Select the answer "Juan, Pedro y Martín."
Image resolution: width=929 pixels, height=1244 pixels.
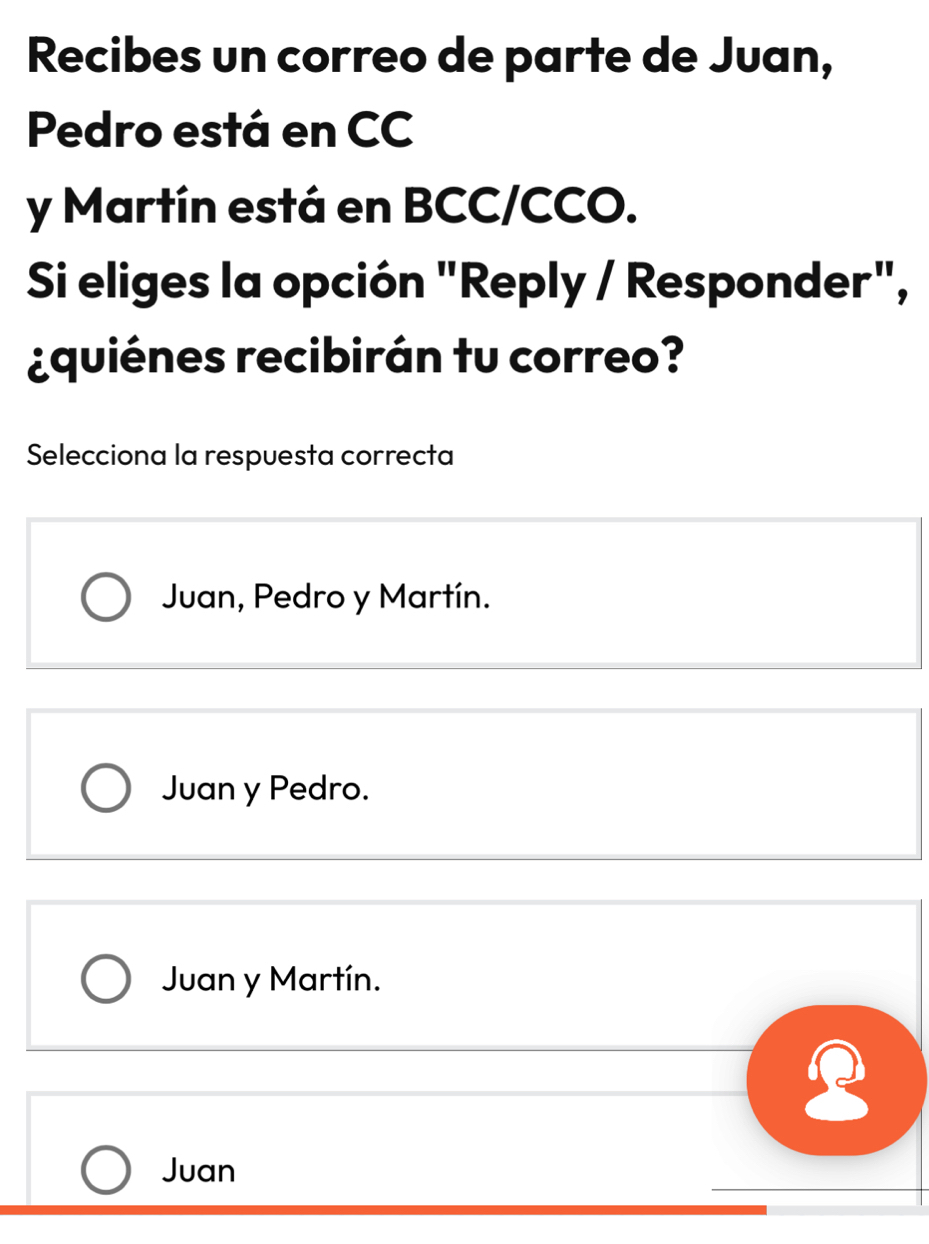click(105, 598)
